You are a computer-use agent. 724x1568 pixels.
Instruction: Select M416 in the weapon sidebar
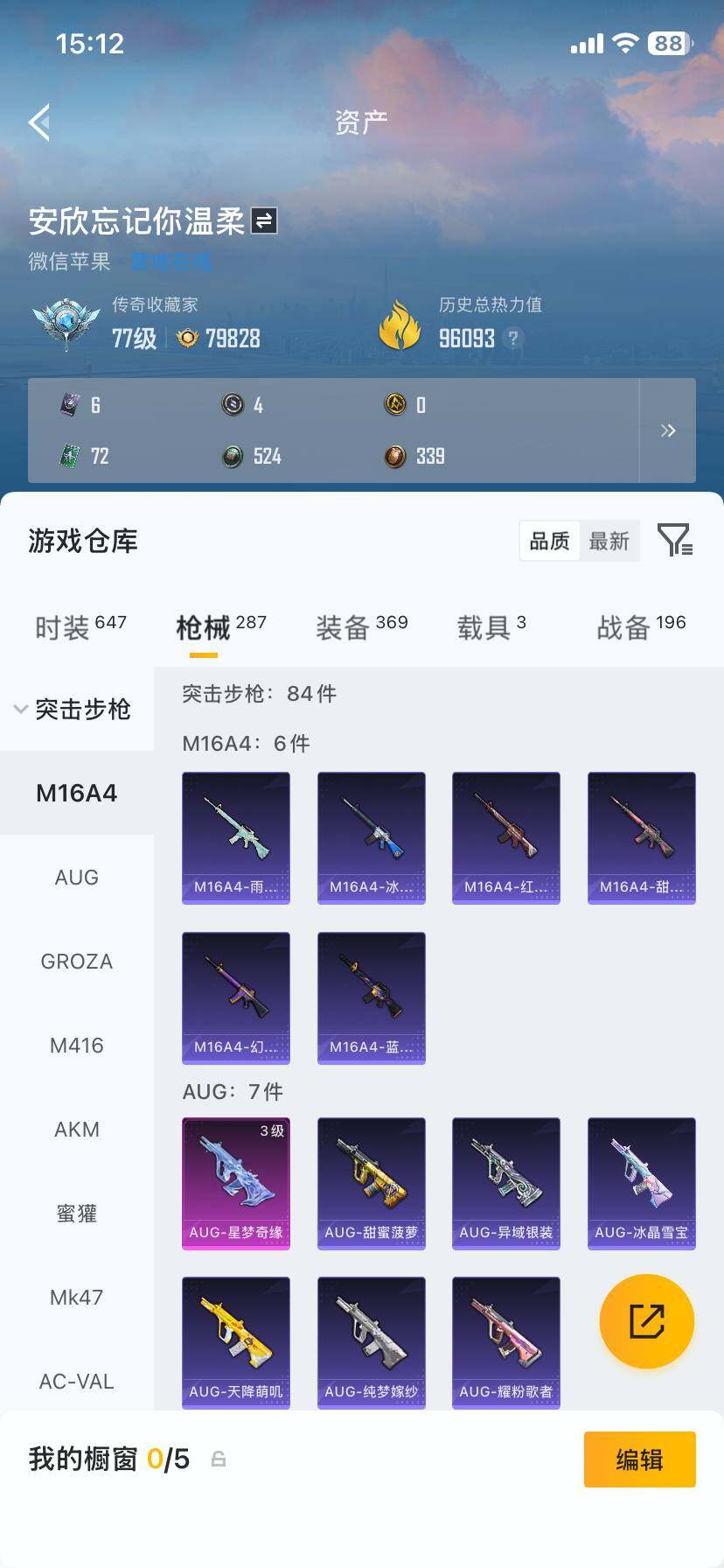coord(77,1046)
